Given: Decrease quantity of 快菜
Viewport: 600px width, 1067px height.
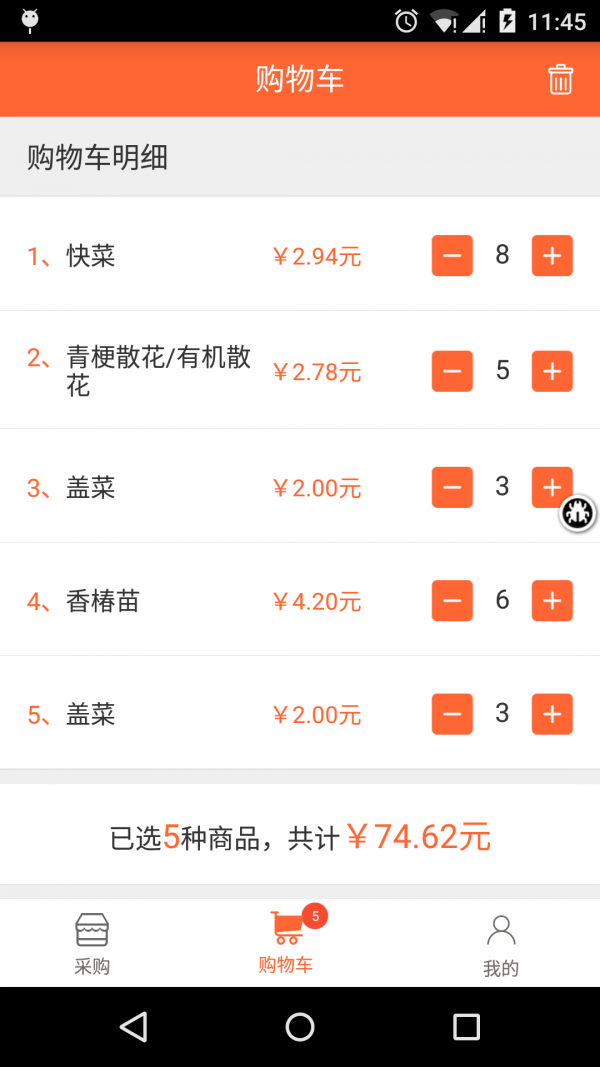Looking at the screenshot, I should (452, 256).
